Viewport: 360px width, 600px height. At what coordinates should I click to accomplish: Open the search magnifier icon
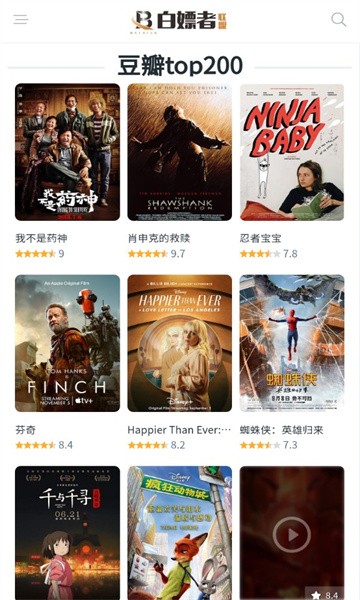click(x=339, y=20)
